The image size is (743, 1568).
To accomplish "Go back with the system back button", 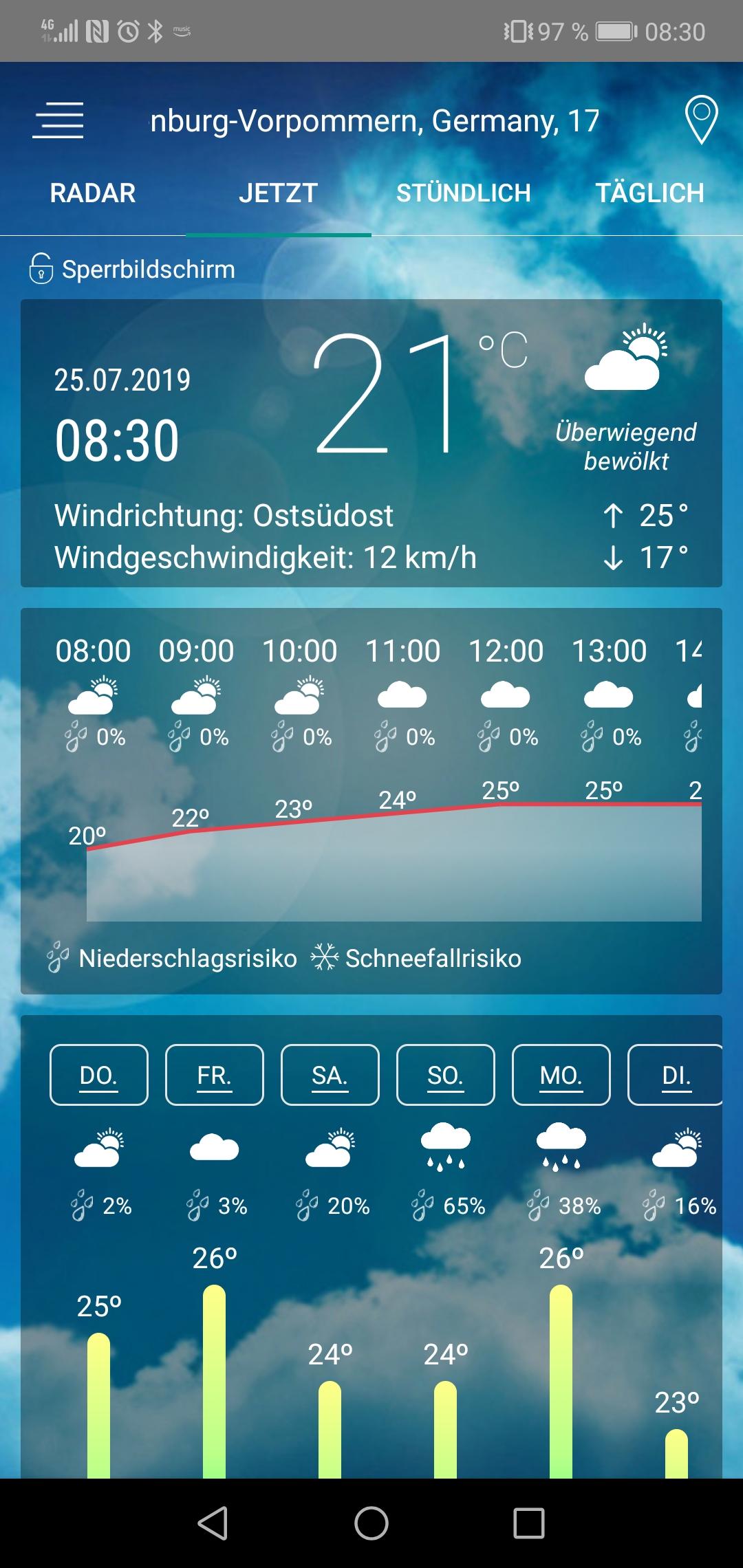I will [x=213, y=1523].
